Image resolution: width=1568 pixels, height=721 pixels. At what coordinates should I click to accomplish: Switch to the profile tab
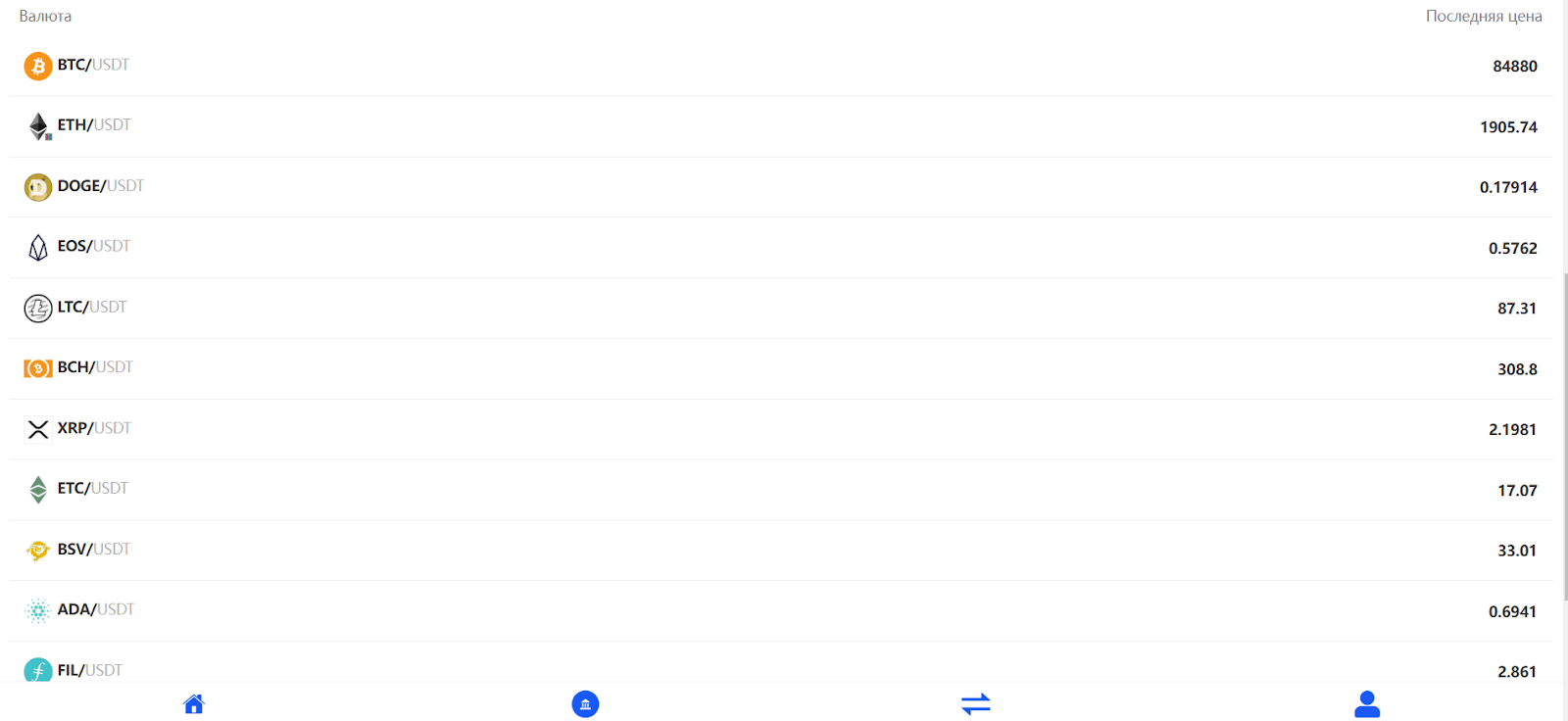[1367, 703]
